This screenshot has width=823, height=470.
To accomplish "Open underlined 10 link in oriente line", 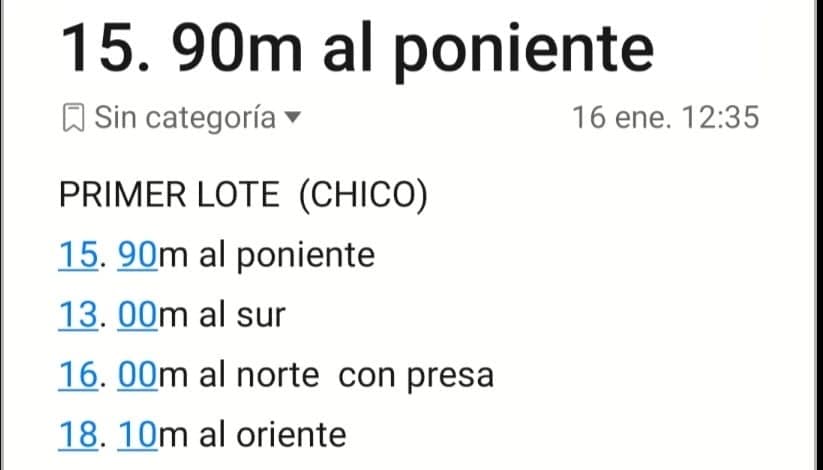I will 137,436.
